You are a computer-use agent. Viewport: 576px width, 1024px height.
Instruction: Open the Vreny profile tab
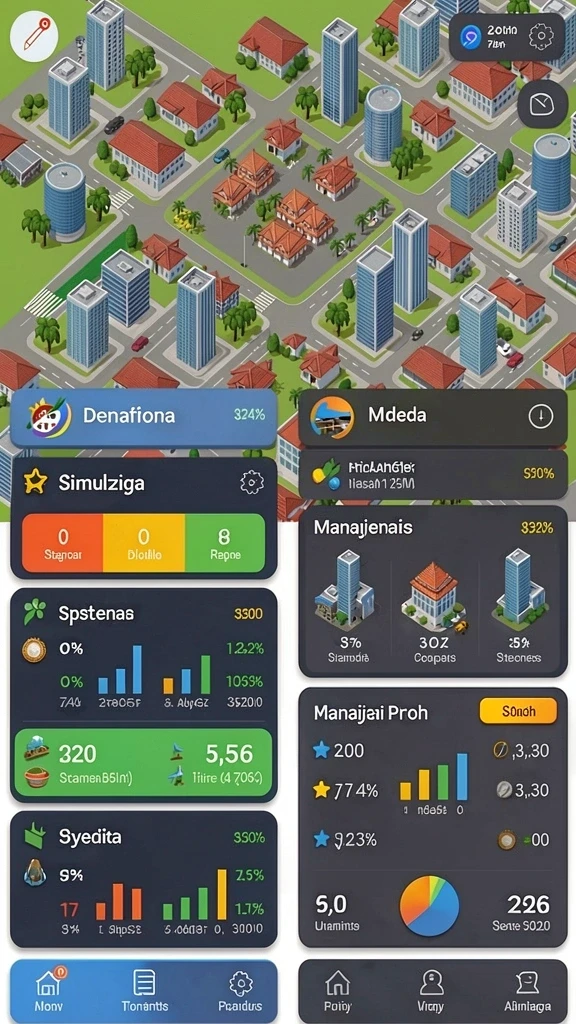(x=431, y=989)
